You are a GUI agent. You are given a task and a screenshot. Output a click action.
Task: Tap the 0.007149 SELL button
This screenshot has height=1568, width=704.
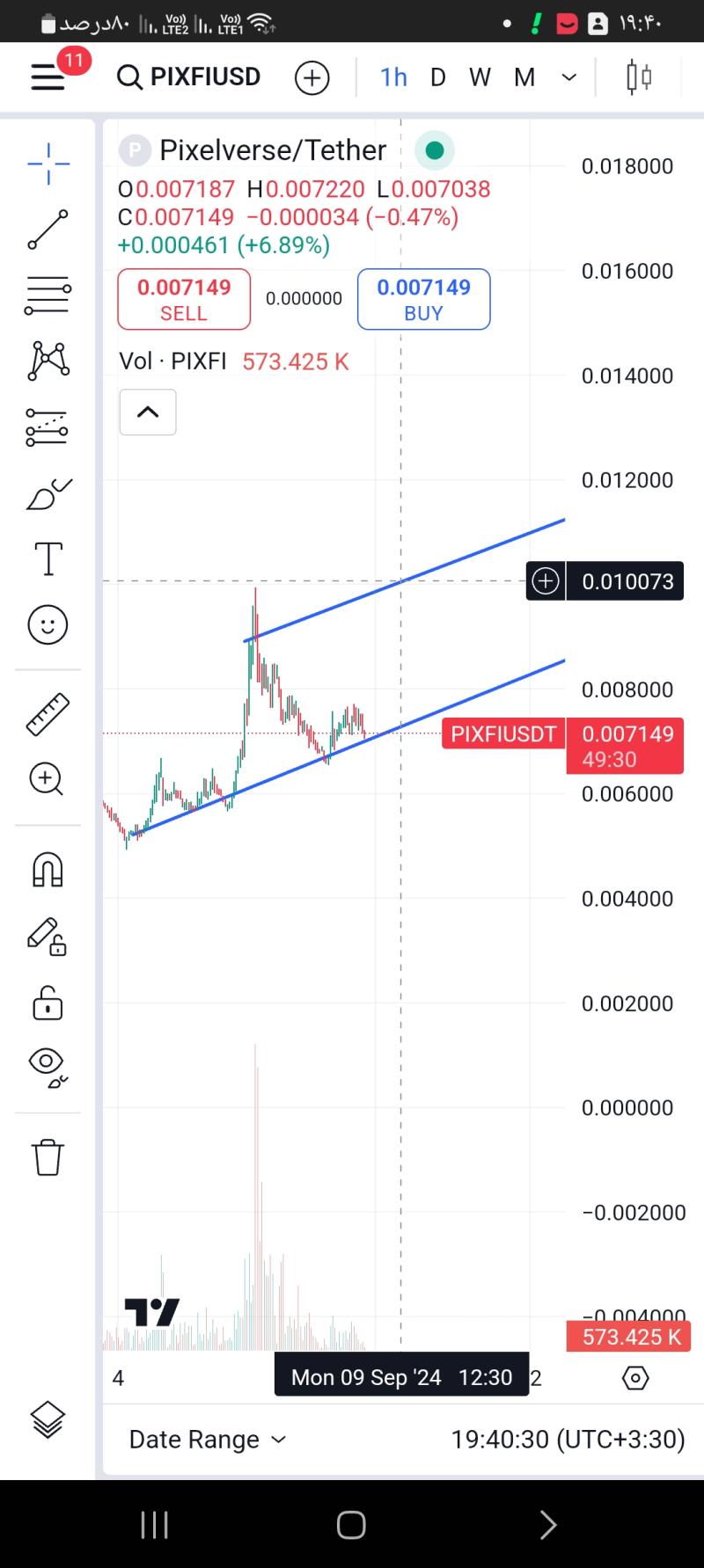tap(184, 299)
